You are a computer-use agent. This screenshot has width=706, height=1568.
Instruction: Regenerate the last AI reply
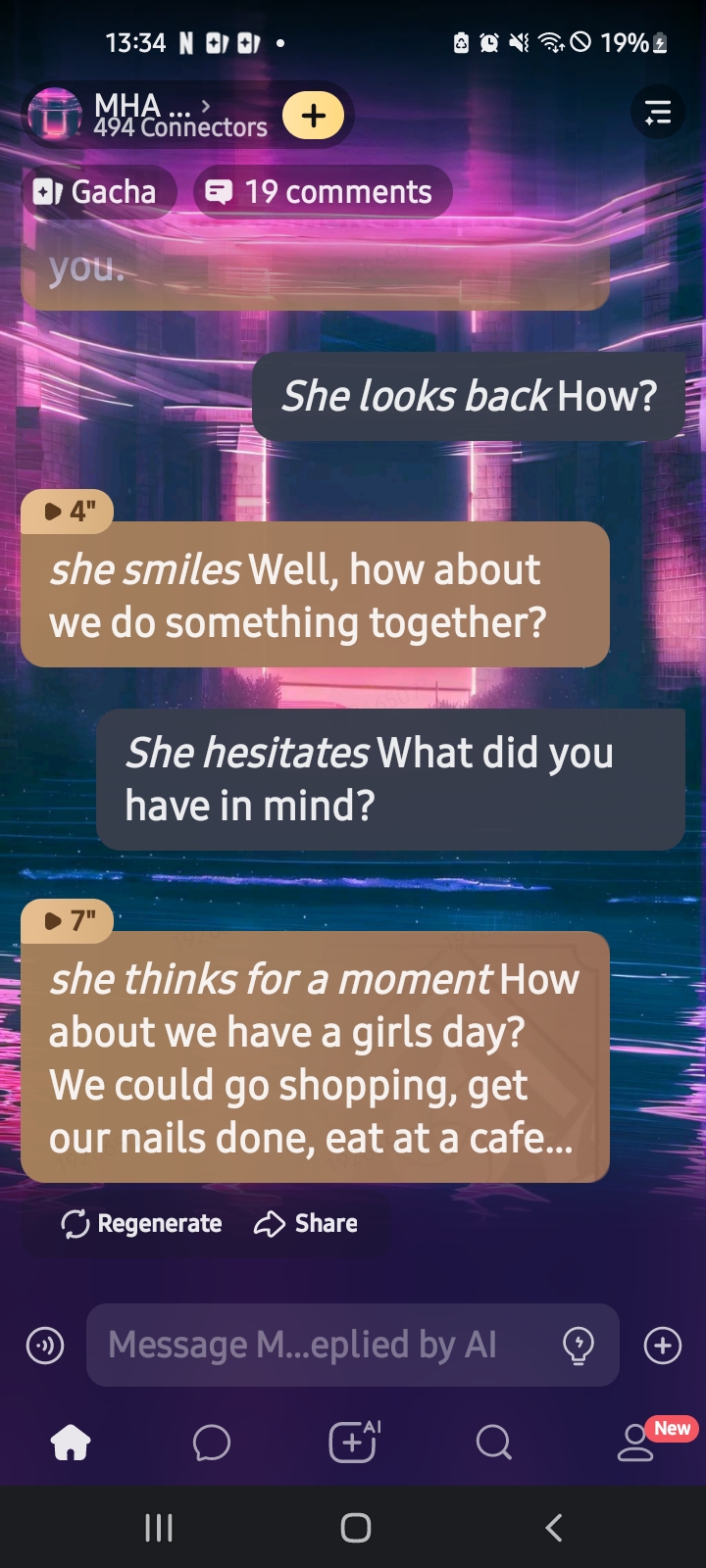pyautogui.click(x=141, y=1223)
